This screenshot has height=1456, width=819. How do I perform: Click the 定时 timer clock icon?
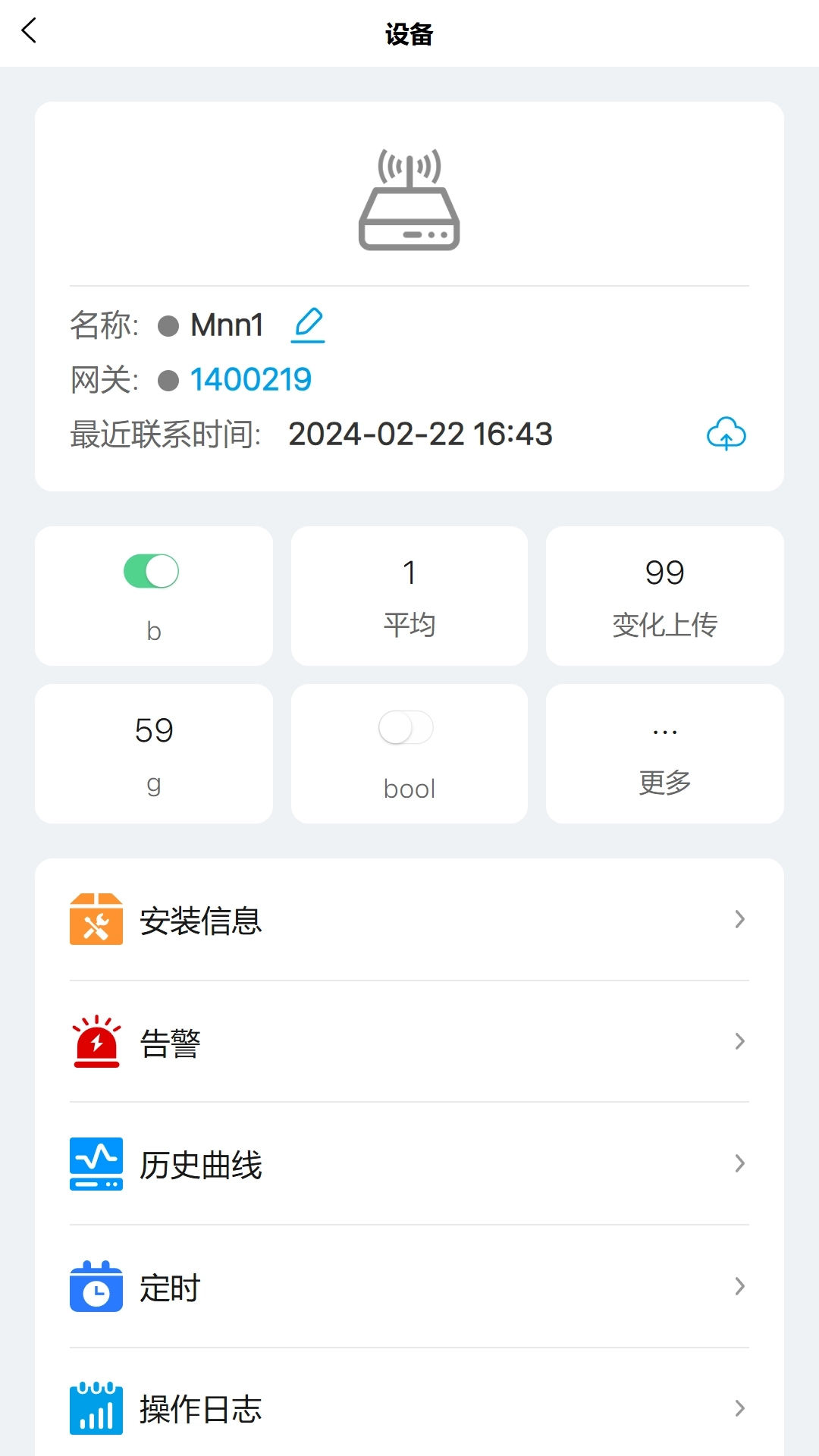[x=96, y=1287]
